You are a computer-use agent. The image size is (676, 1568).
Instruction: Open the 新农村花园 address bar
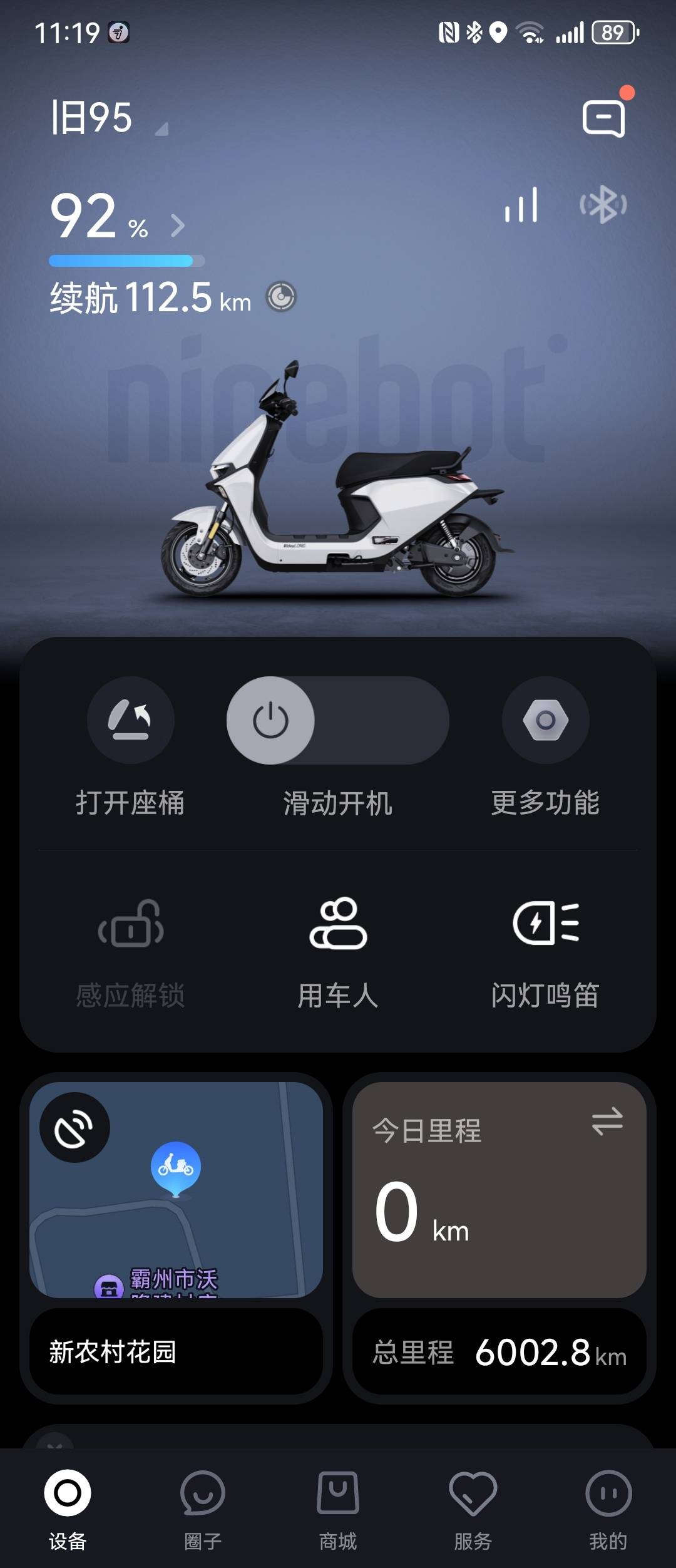coord(176,1351)
